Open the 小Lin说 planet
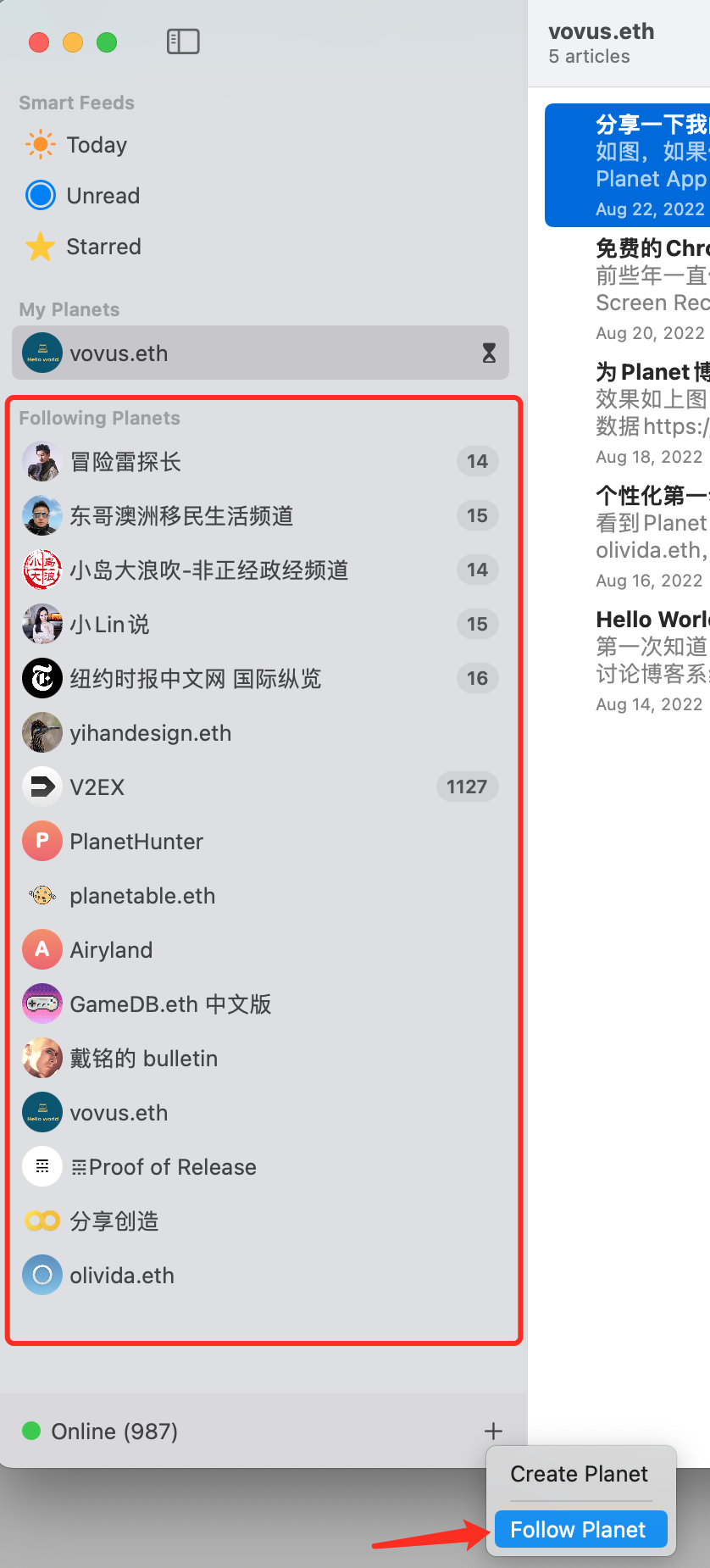This screenshot has height=1568, width=710. 109,625
